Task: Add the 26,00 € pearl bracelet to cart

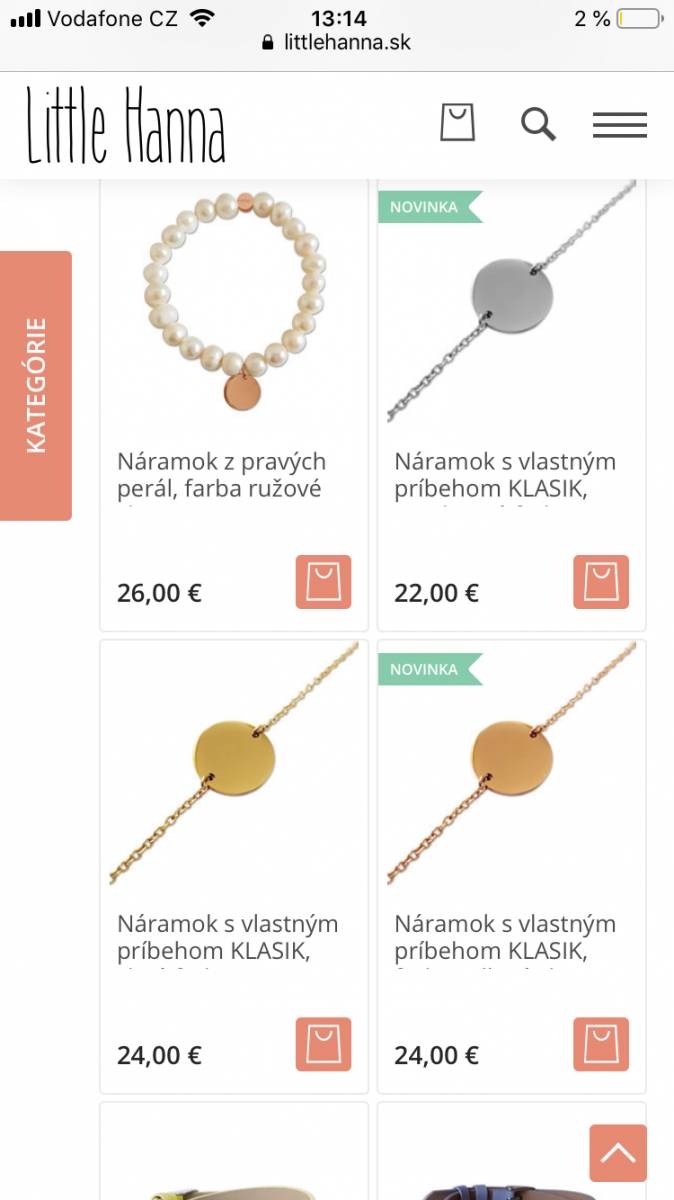Action: coord(324,582)
